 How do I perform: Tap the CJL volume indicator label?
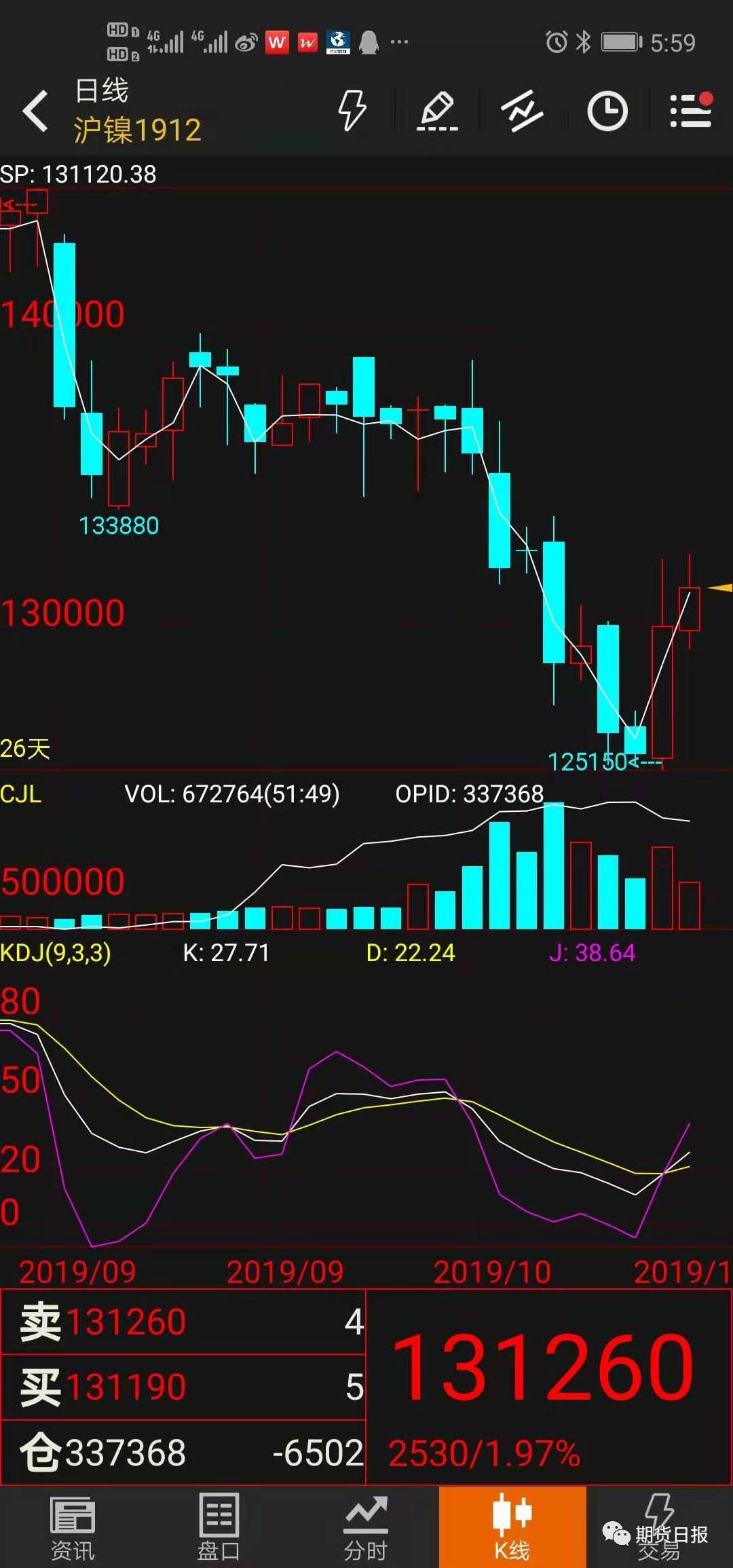point(21,794)
